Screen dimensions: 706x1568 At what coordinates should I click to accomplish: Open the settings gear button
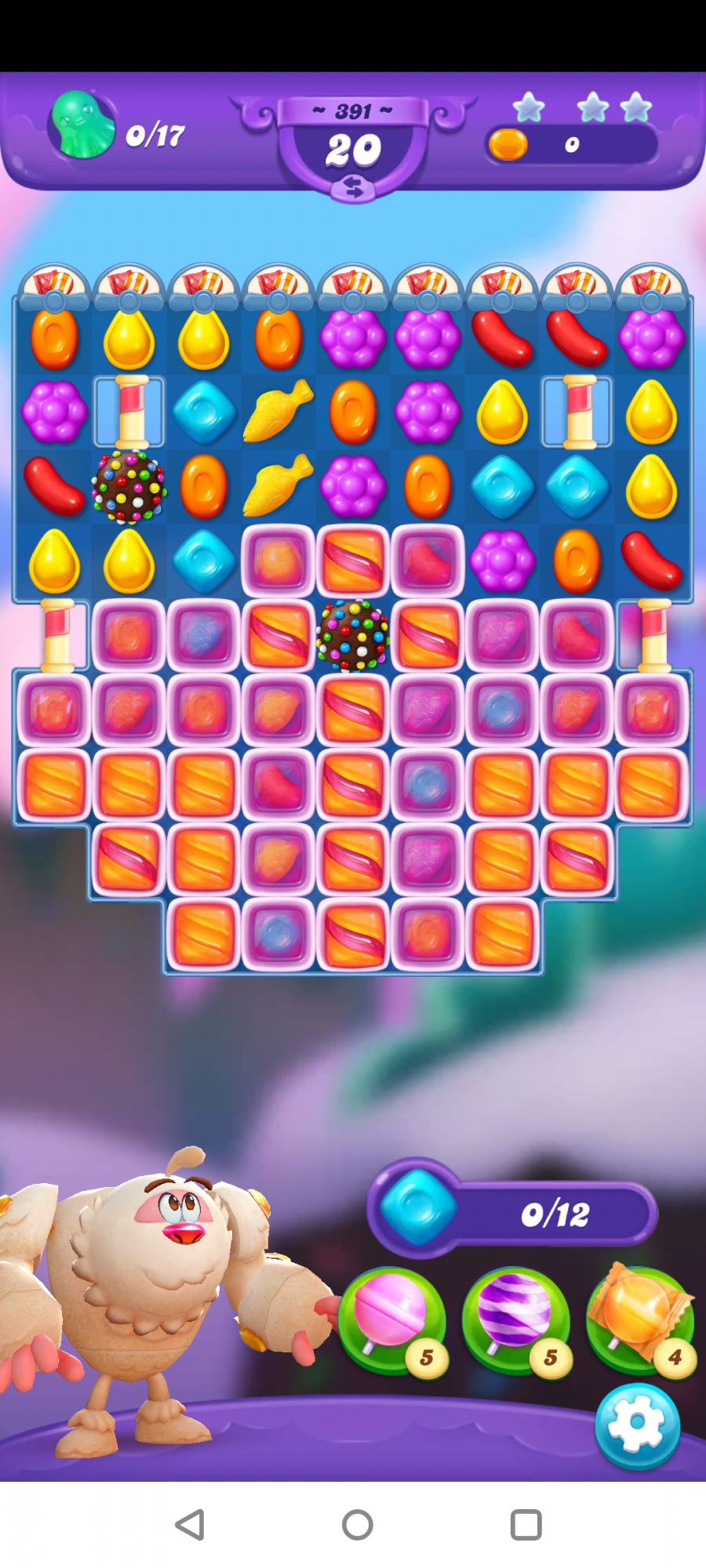pos(637,1425)
